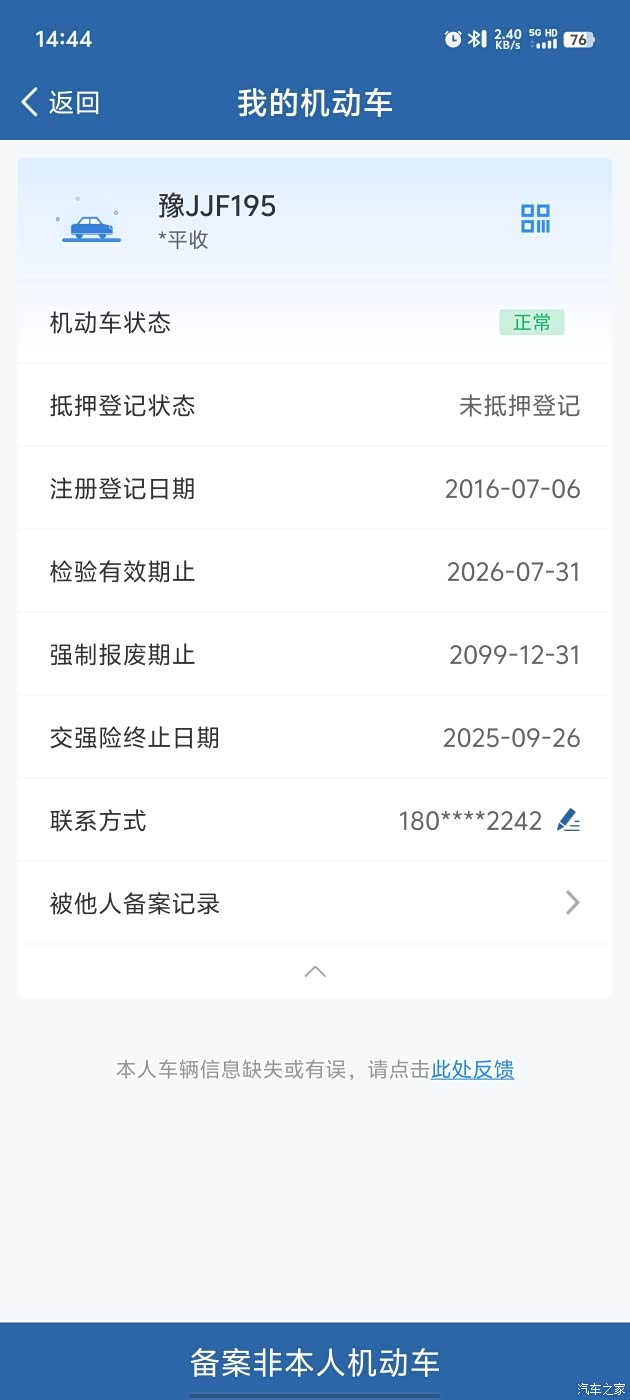
Task: Open 被他人备案记录 row
Action: point(314,904)
